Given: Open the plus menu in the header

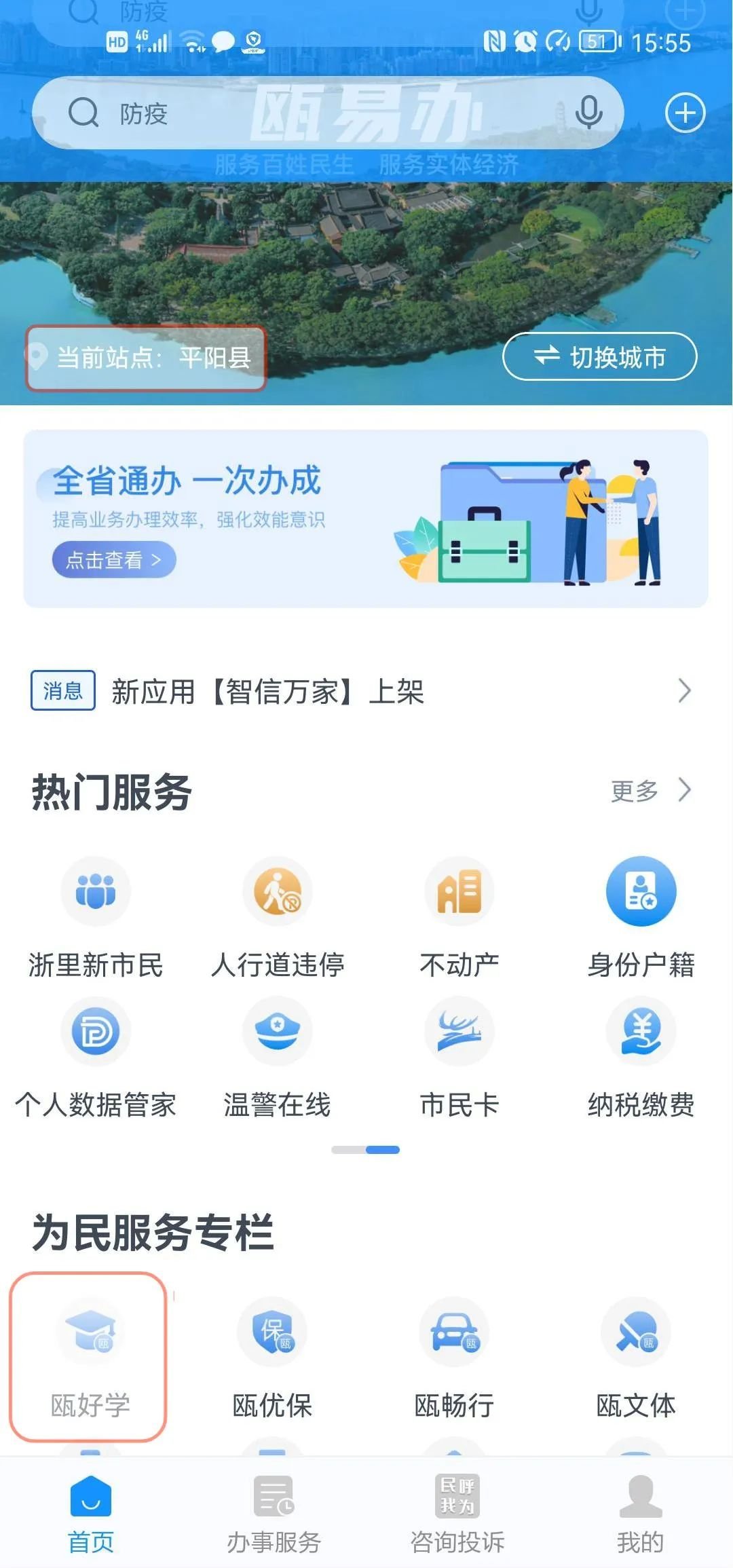Looking at the screenshot, I should pyautogui.click(x=685, y=113).
